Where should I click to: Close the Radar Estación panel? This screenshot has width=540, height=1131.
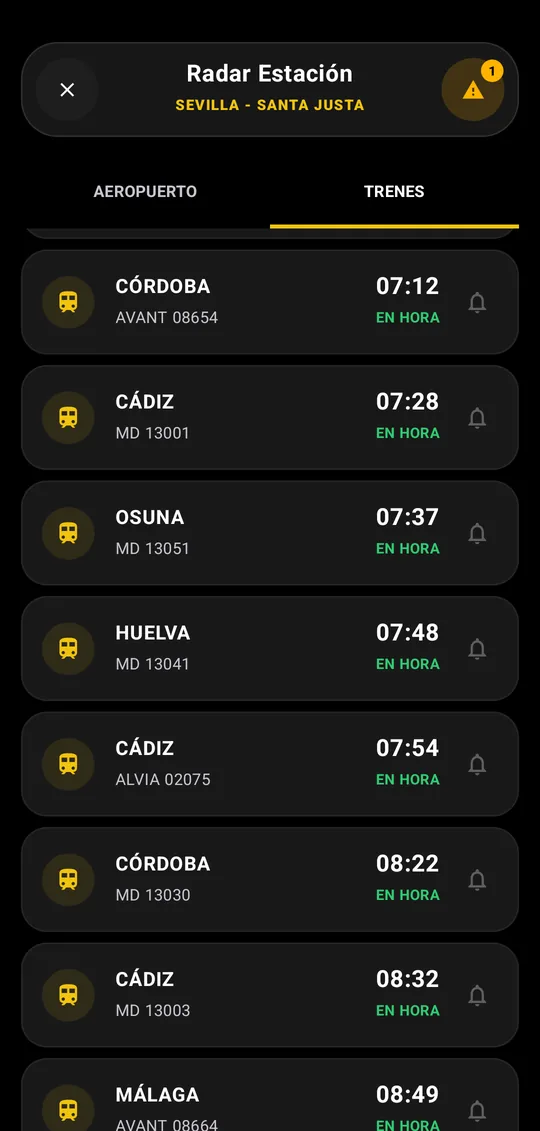point(67,89)
